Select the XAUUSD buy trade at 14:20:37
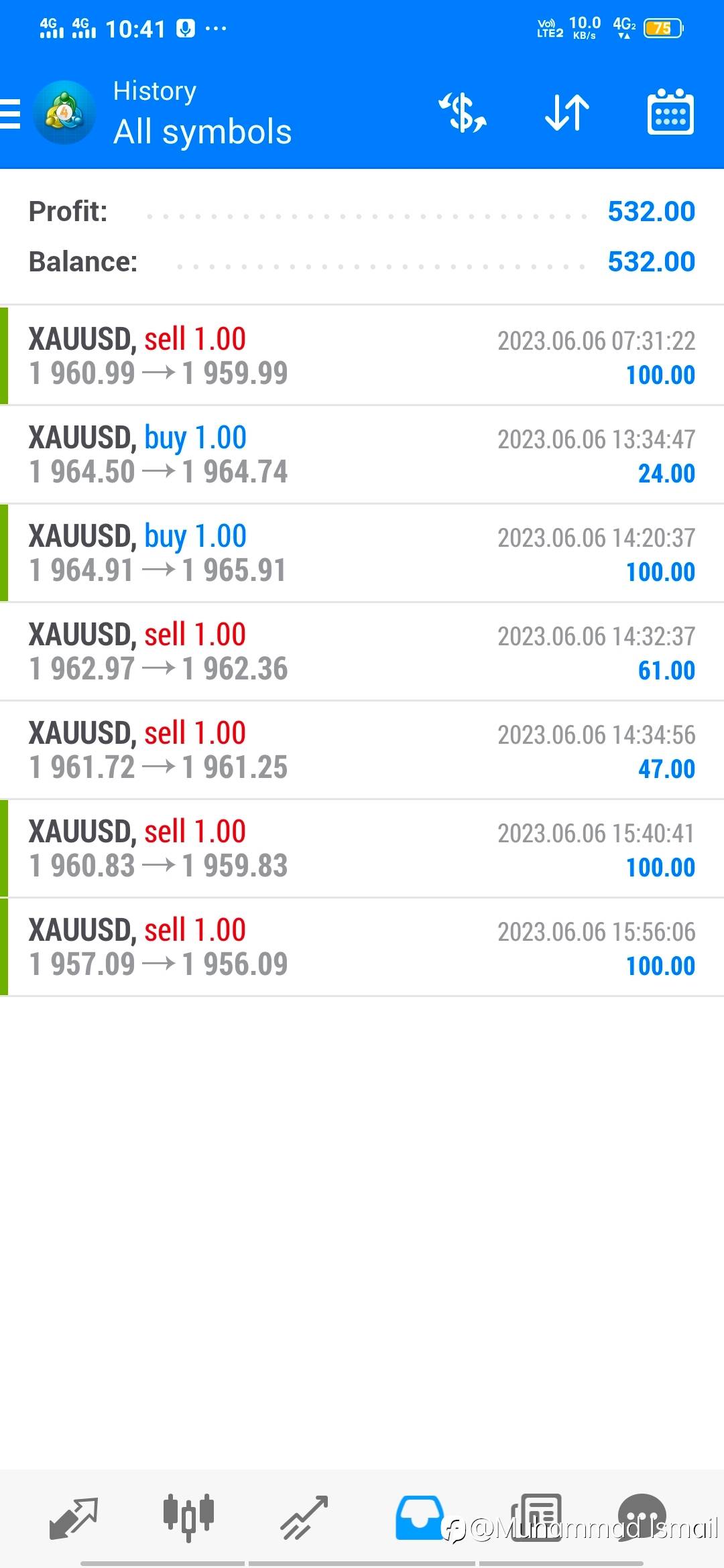Viewport: 724px width, 1568px height. (x=362, y=553)
